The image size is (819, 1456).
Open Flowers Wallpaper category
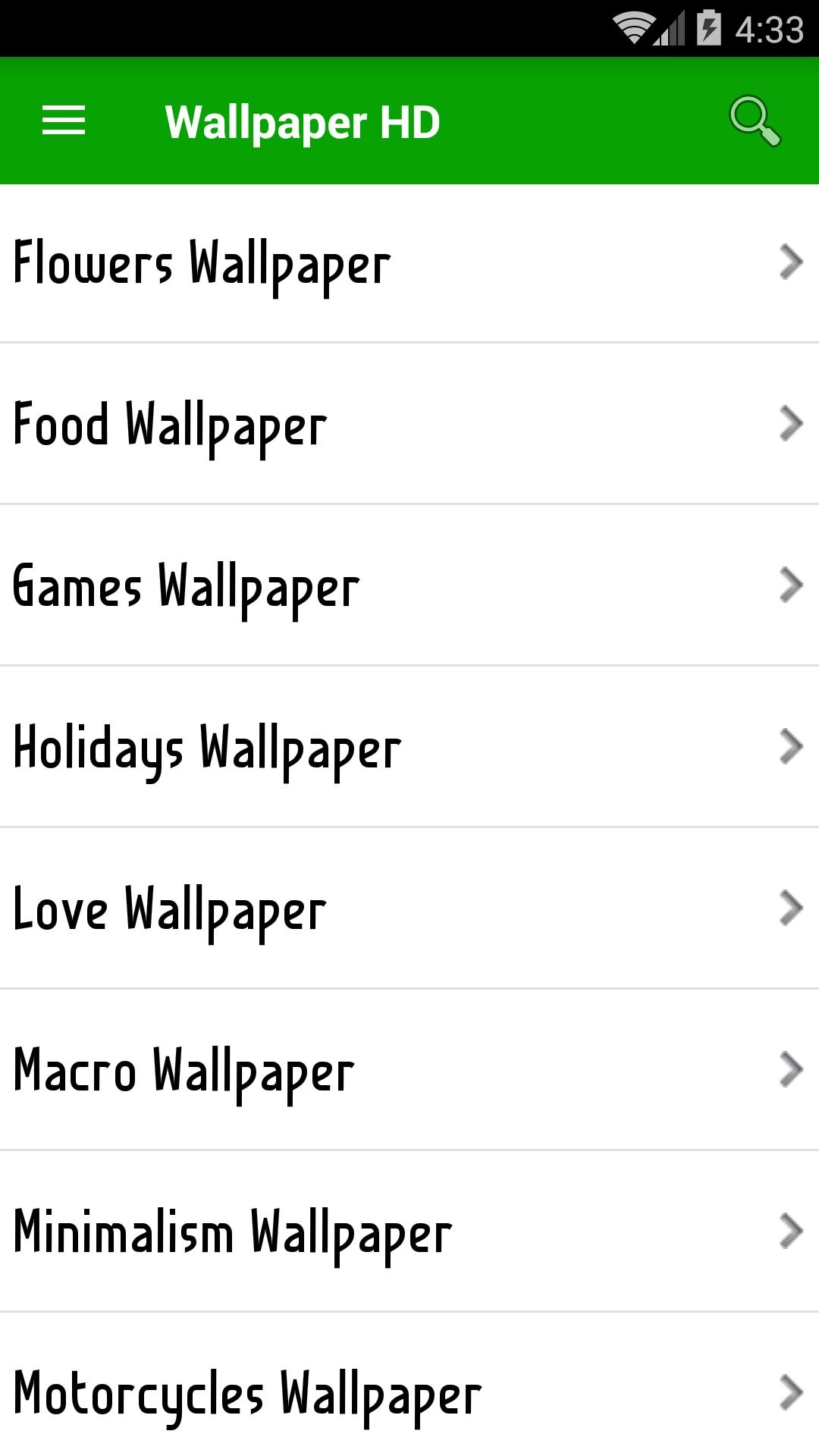(x=409, y=263)
